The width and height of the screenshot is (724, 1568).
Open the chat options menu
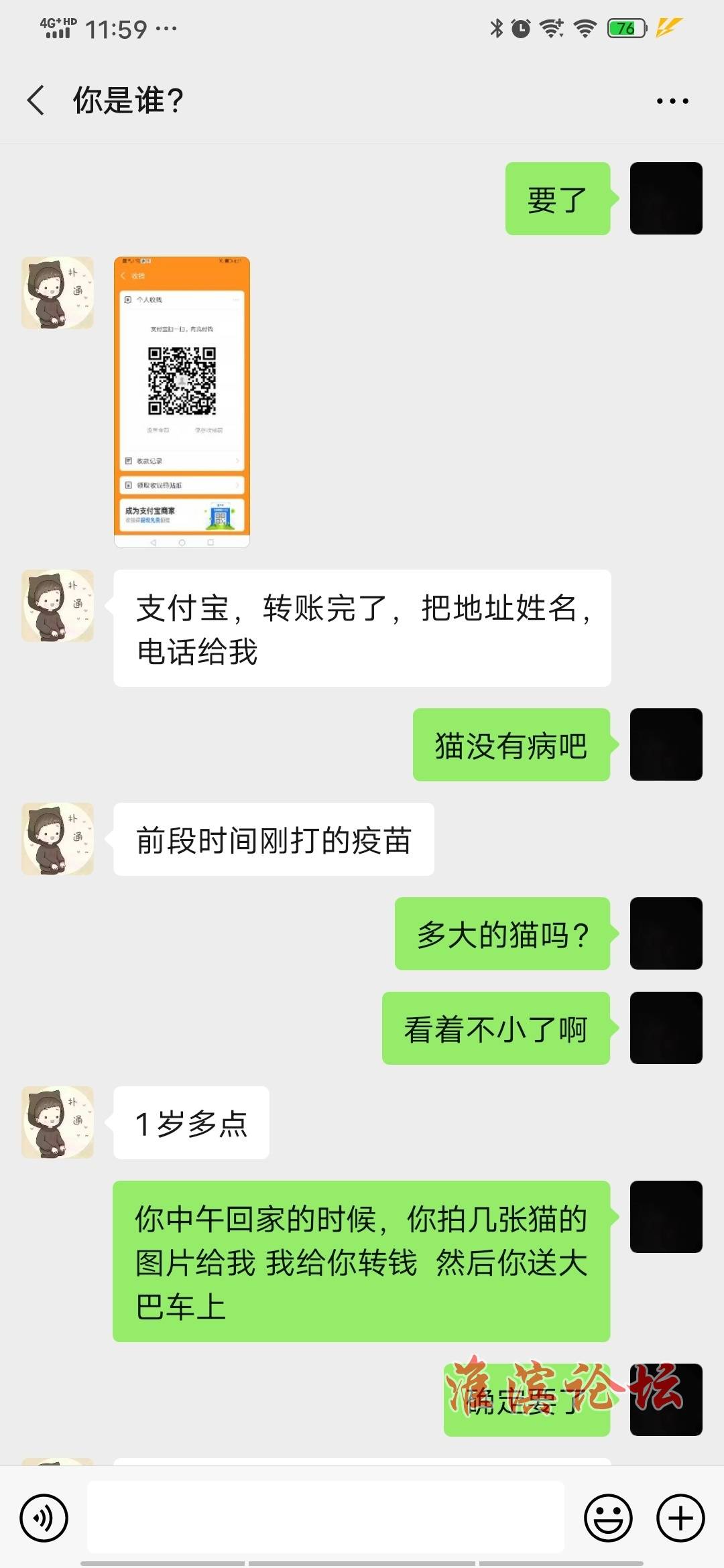pos(672,101)
